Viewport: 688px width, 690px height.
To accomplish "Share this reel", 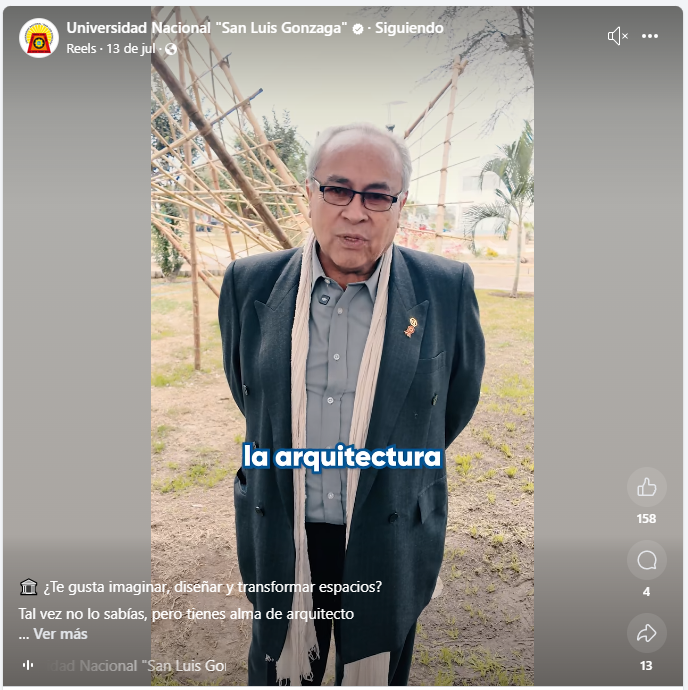I will click(646, 633).
